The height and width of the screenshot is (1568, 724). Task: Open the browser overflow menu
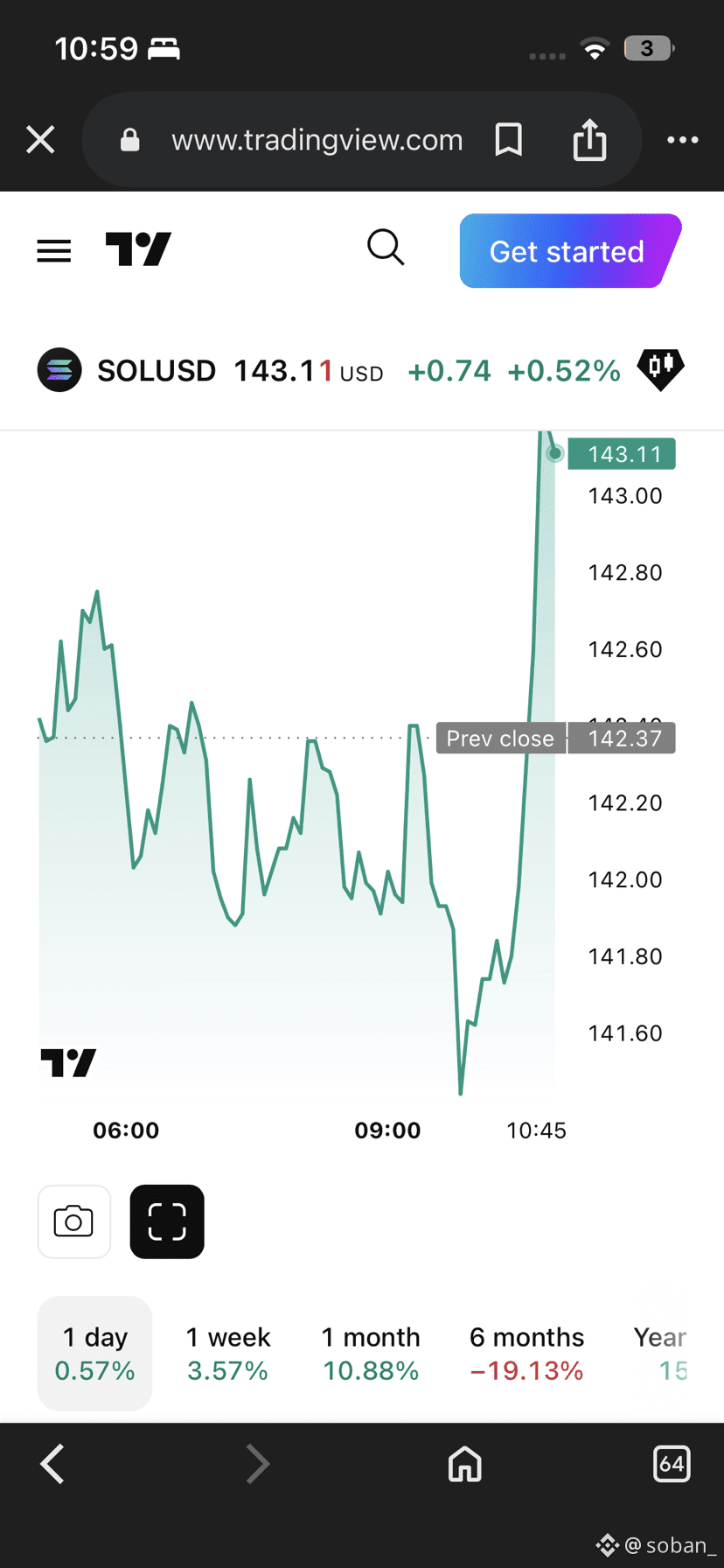[x=682, y=139]
